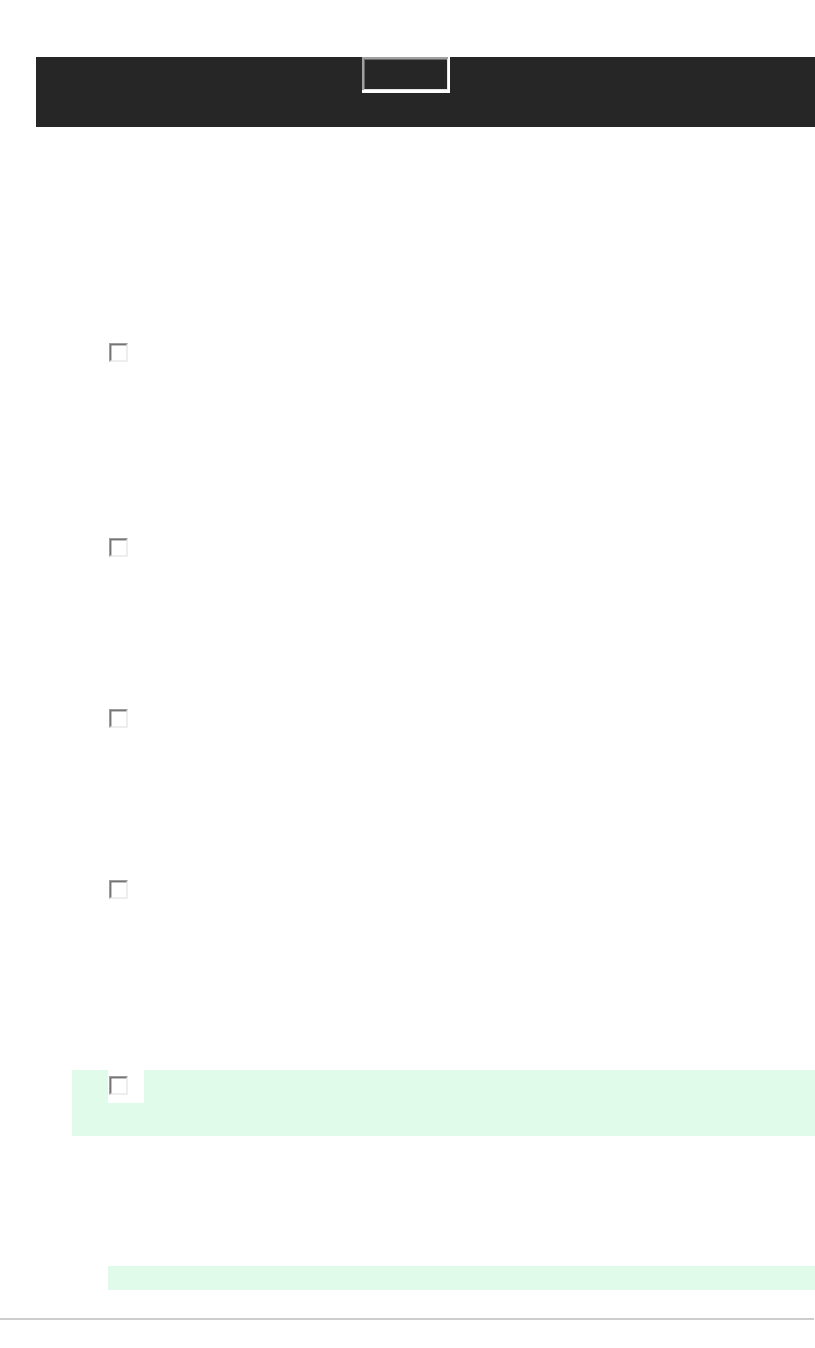The height and width of the screenshot is (1348, 815).
Task: Mark the third checkbox in the list
Action: [118, 718]
